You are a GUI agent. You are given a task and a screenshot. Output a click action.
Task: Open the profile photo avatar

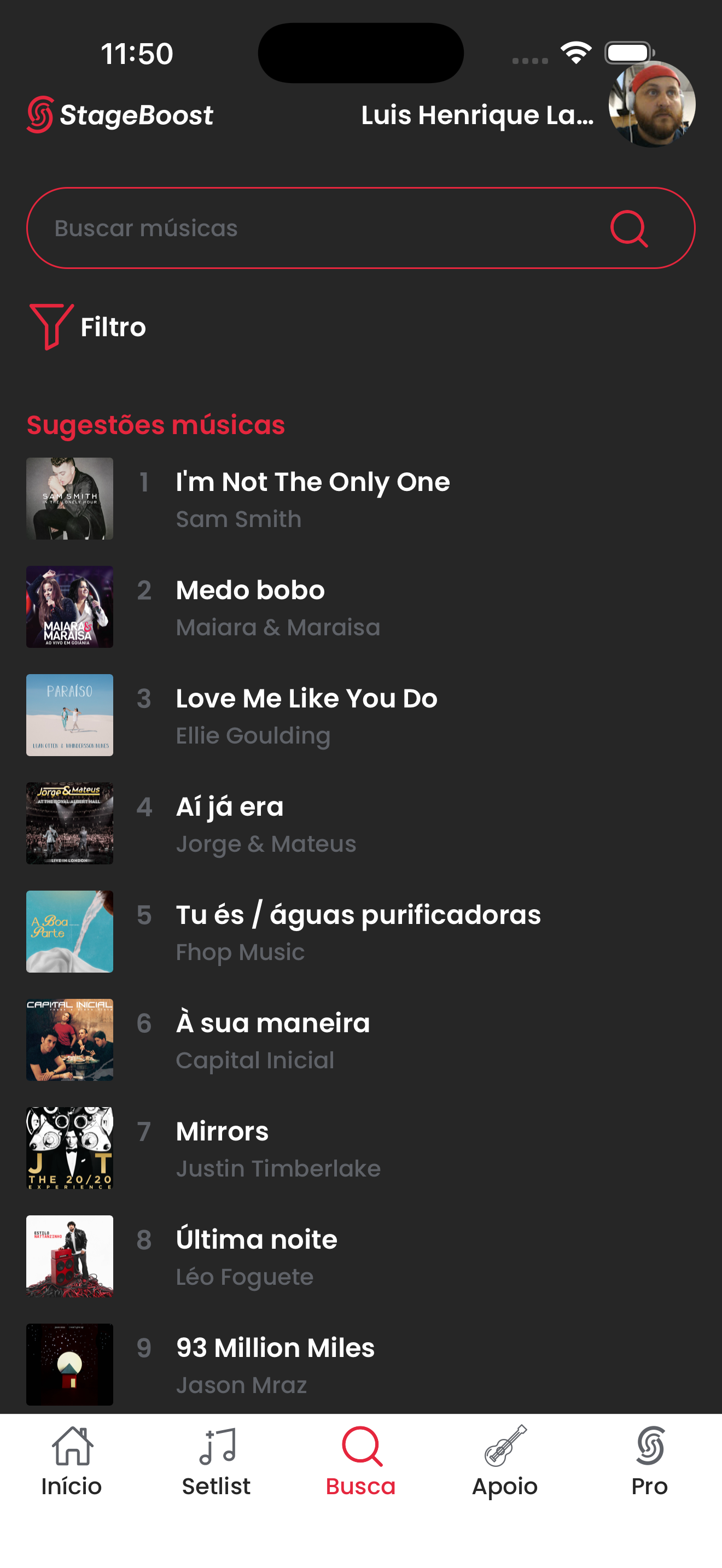651,104
